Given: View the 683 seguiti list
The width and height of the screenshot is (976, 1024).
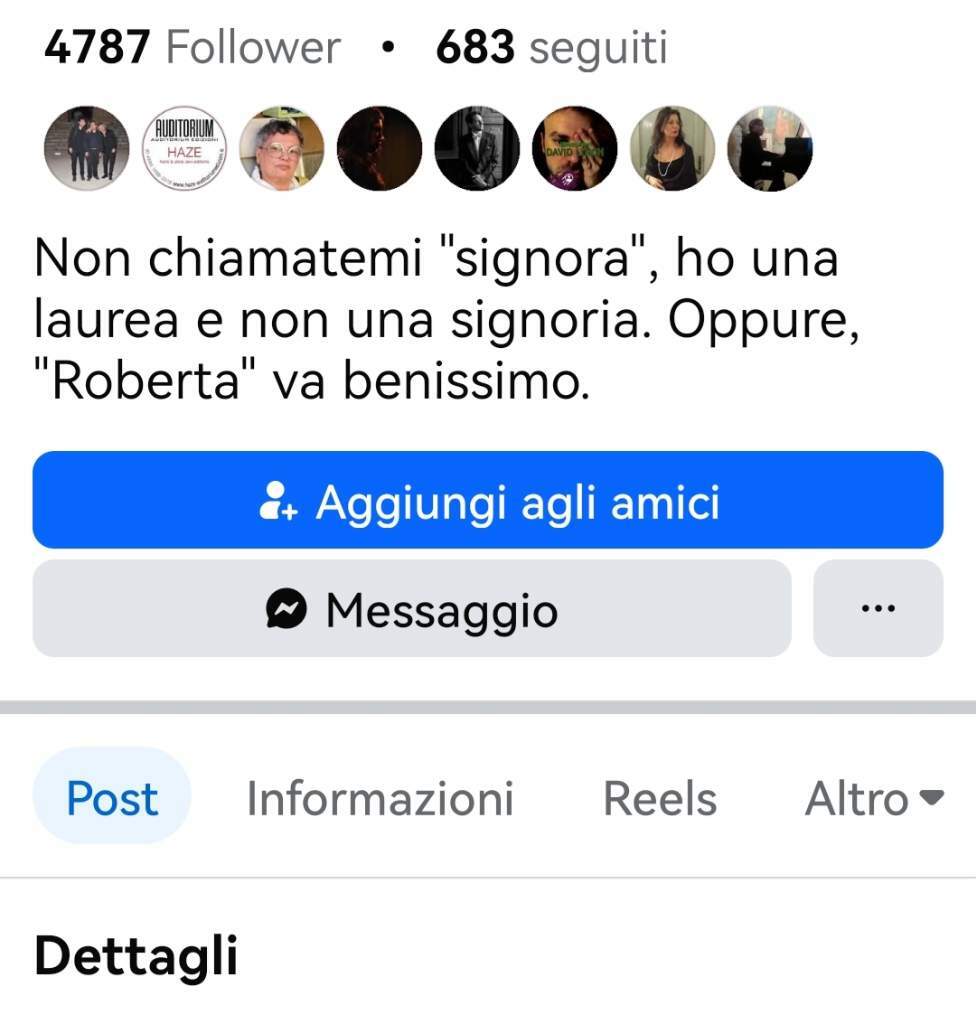Looking at the screenshot, I should 551,48.
